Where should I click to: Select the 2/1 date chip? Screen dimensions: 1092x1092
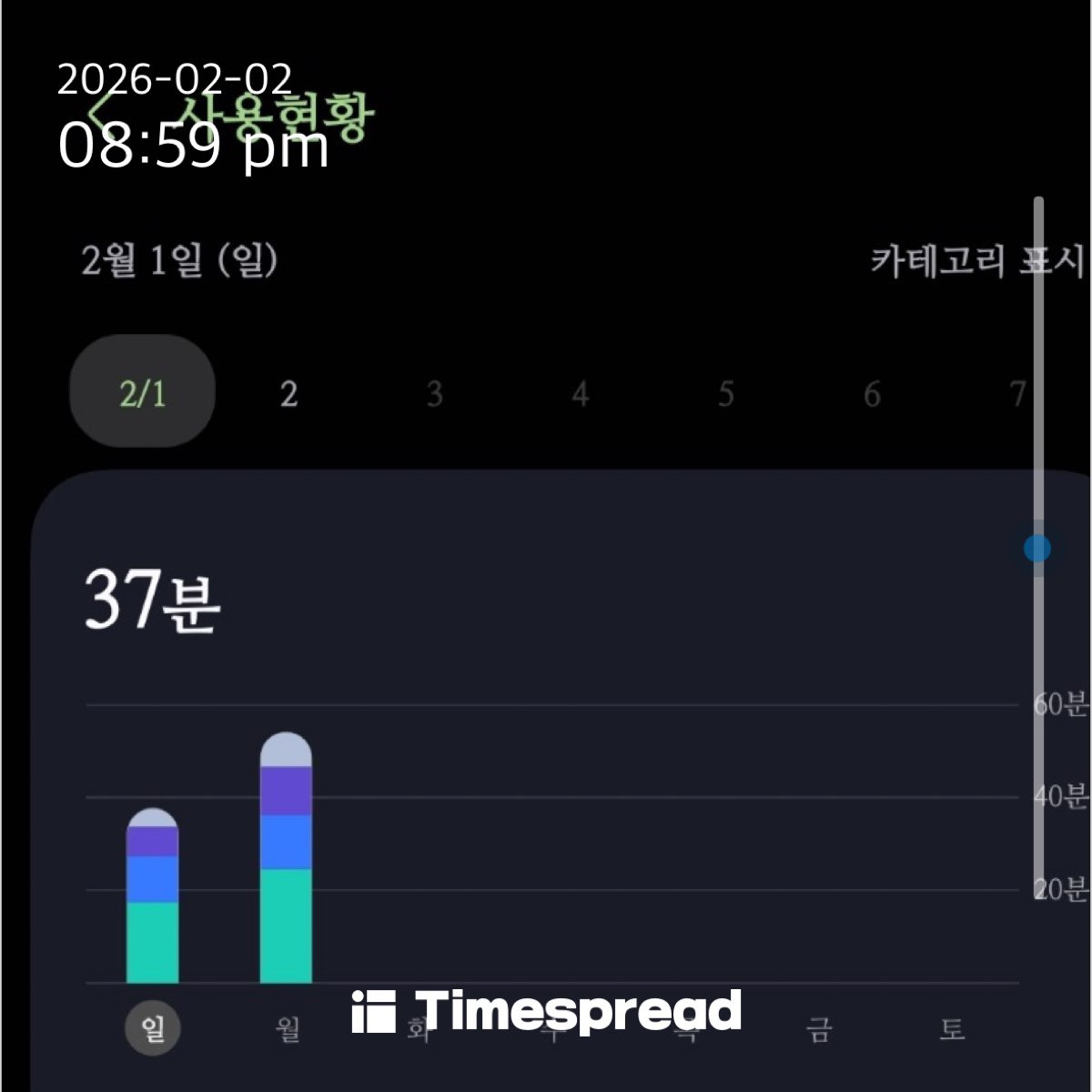[143, 392]
